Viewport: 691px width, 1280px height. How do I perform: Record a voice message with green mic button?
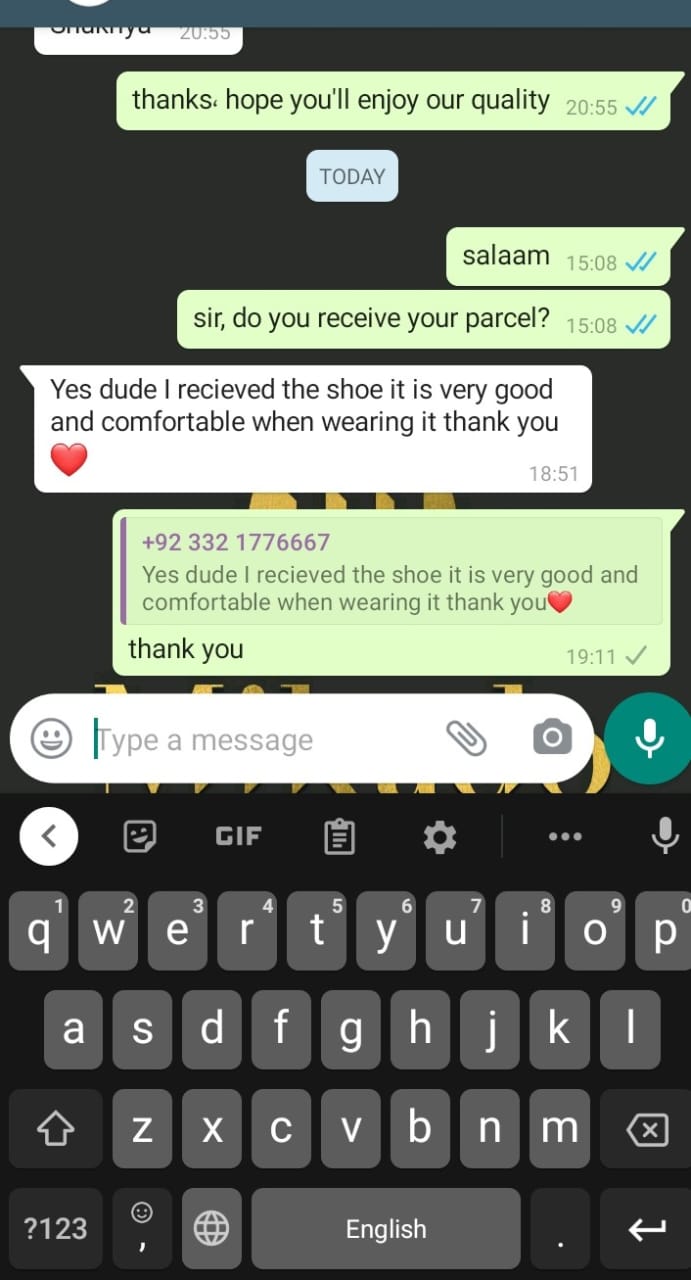point(649,739)
